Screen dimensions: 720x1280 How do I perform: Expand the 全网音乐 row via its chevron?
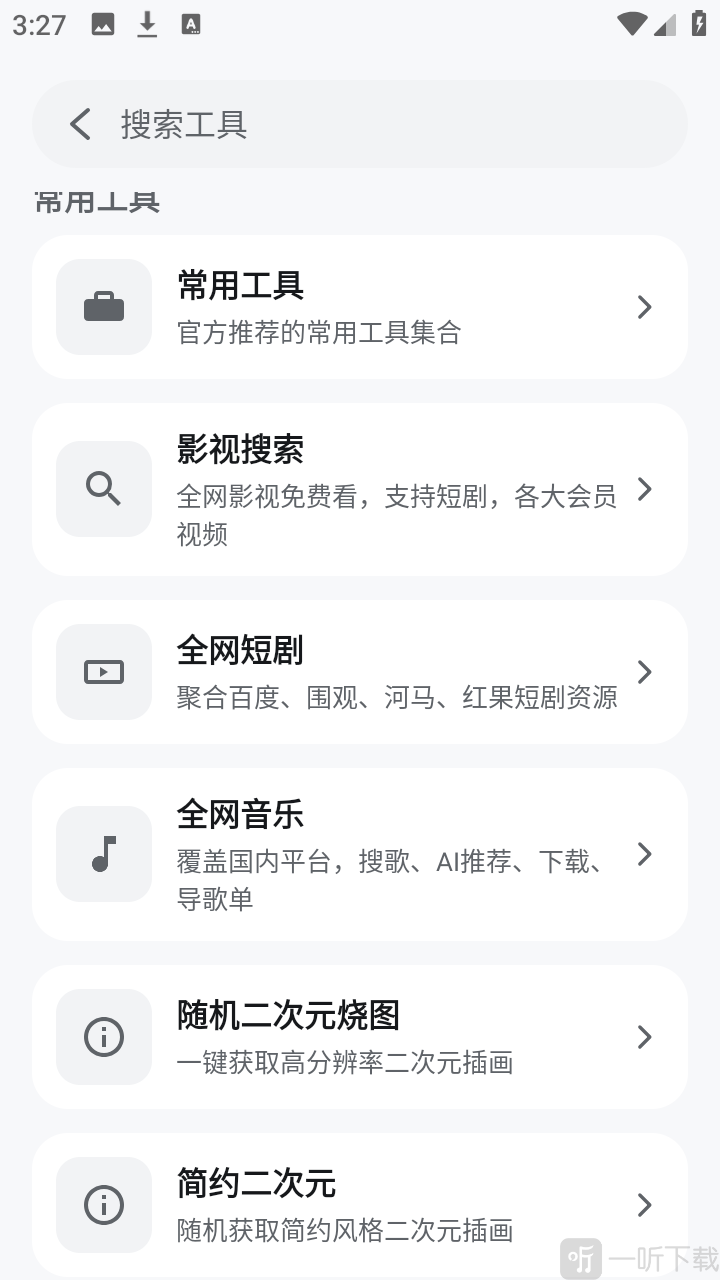coord(644,854)
